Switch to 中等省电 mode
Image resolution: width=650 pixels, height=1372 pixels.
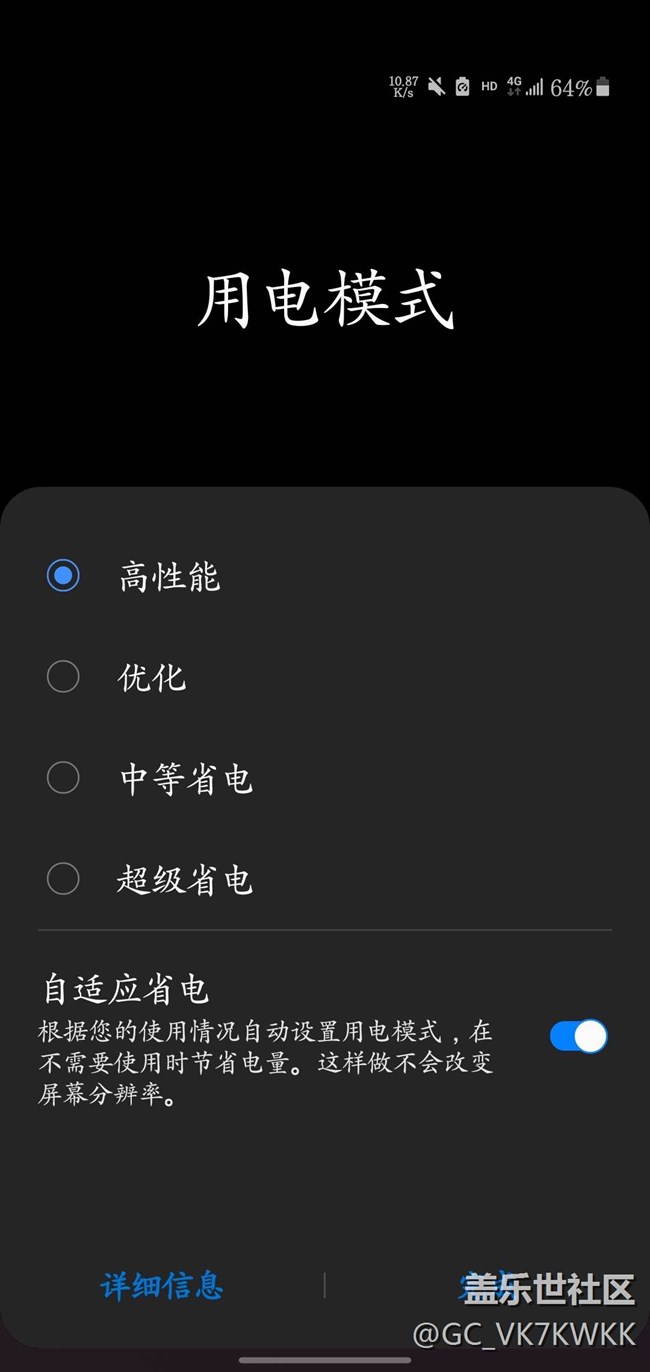(x=325, y=779)
